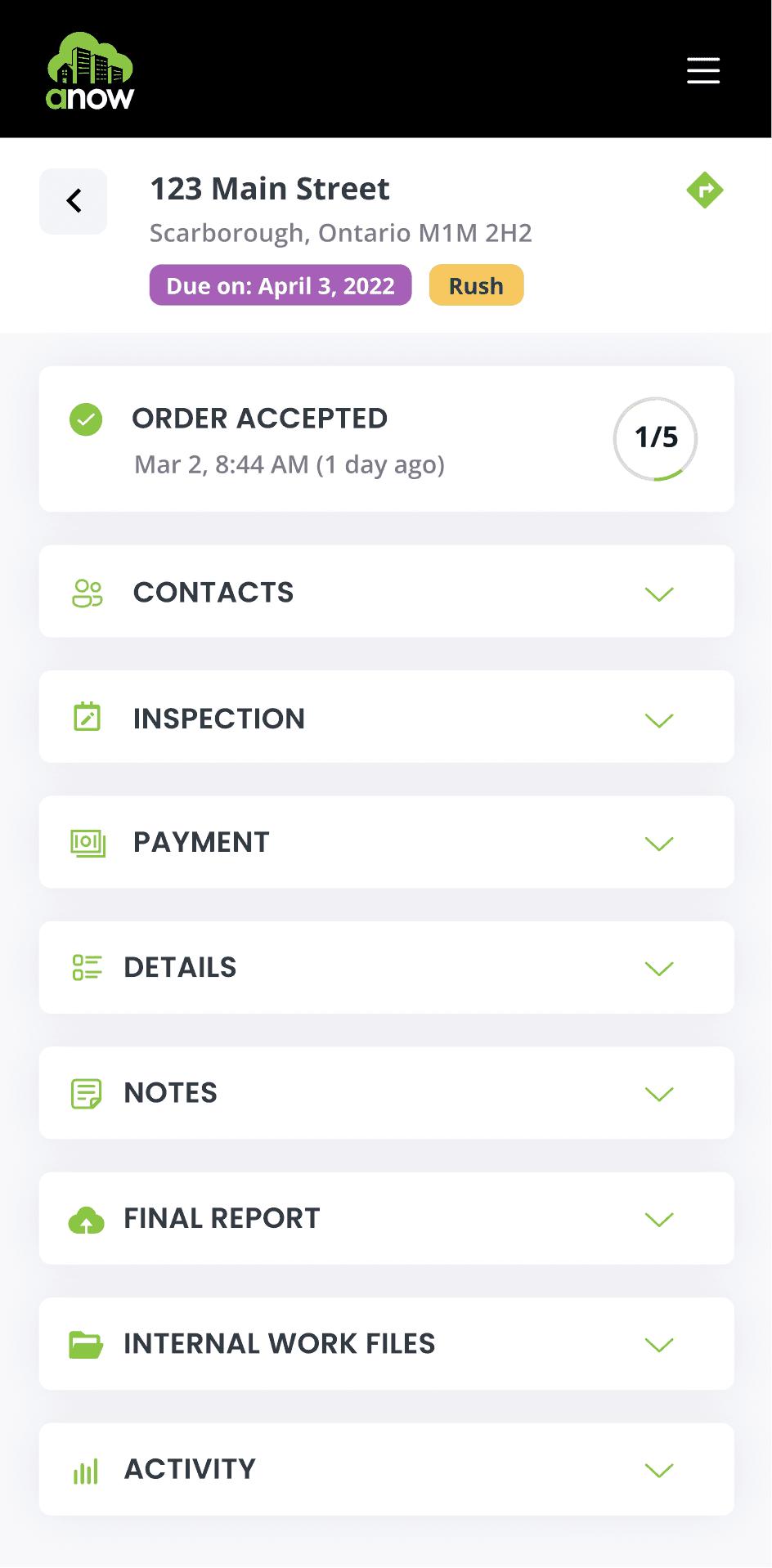Click the Inspection calendar icon
Viewport: 772px width, 1568px height.
click(88, 717)
